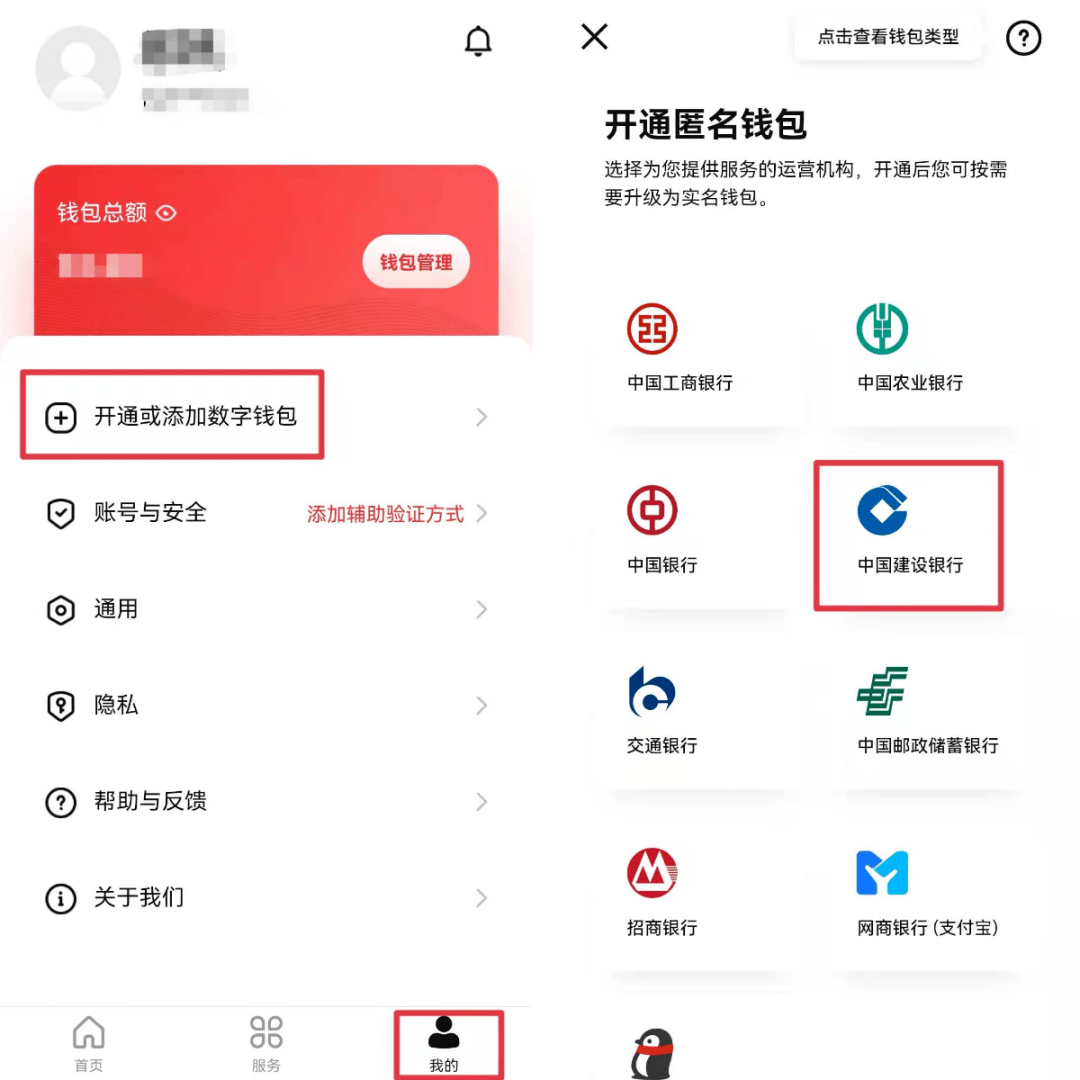Tap 点击查看钱包类型 button

888,37
